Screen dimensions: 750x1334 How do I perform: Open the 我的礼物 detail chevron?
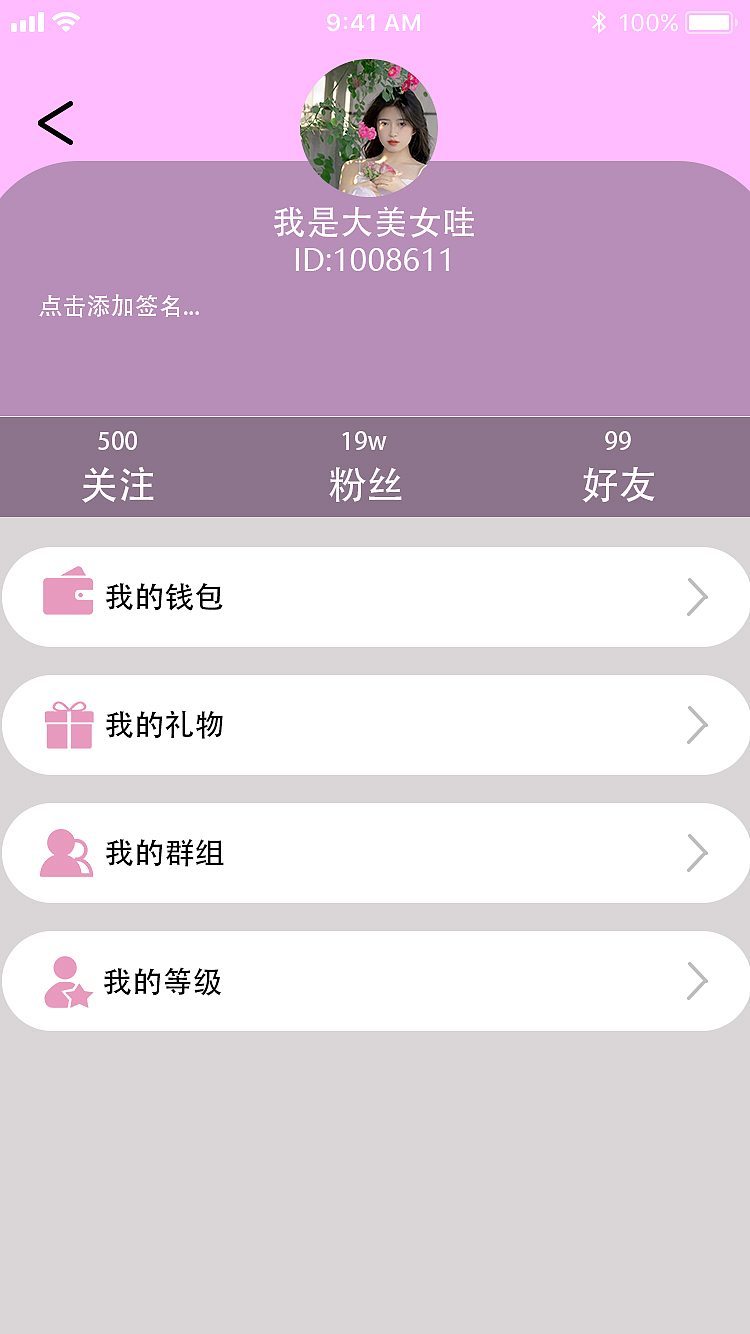[x=699, y=725]
